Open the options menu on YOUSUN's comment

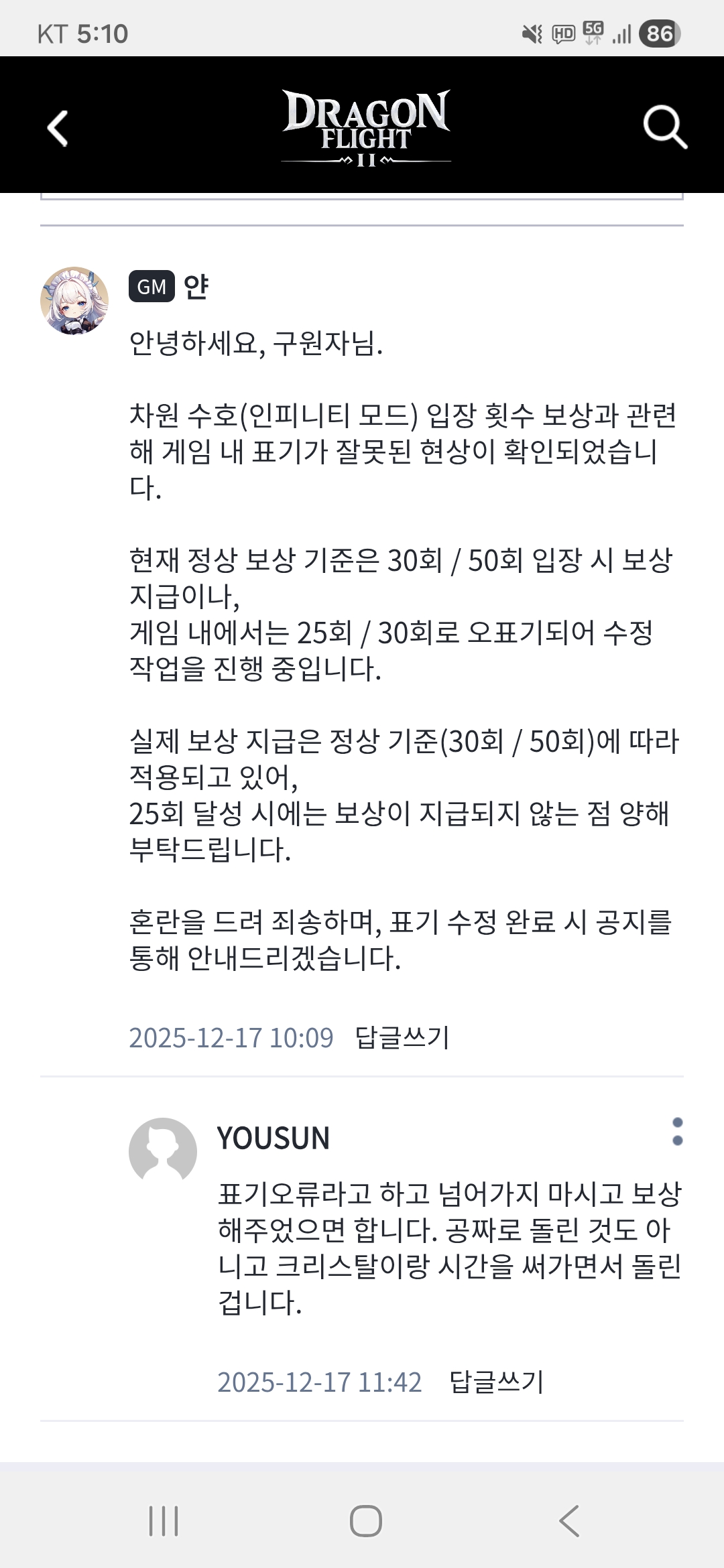[677, 1132]
